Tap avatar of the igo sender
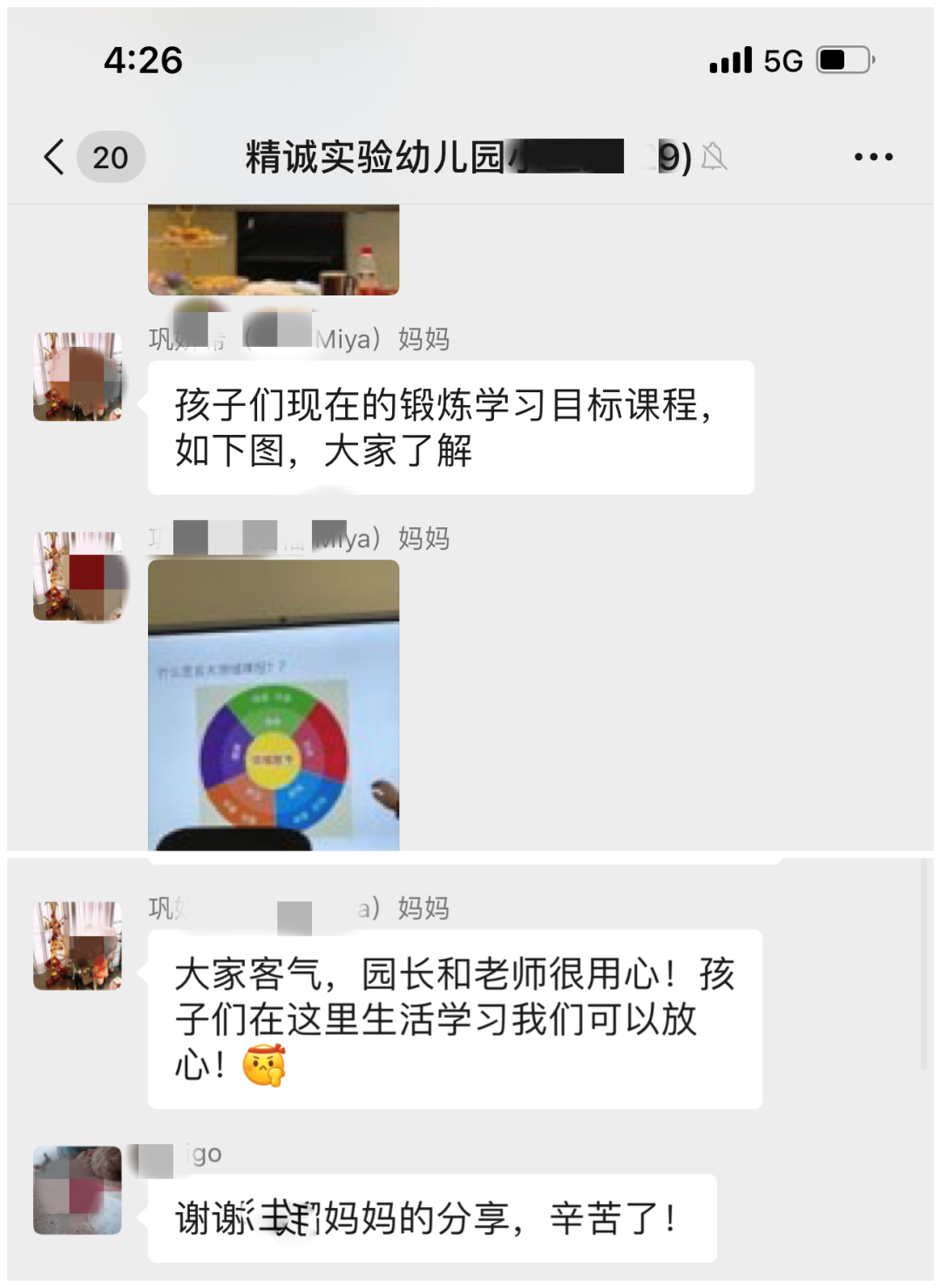The width and height of the screenshot is (941, 1288). pos(78,1190)
